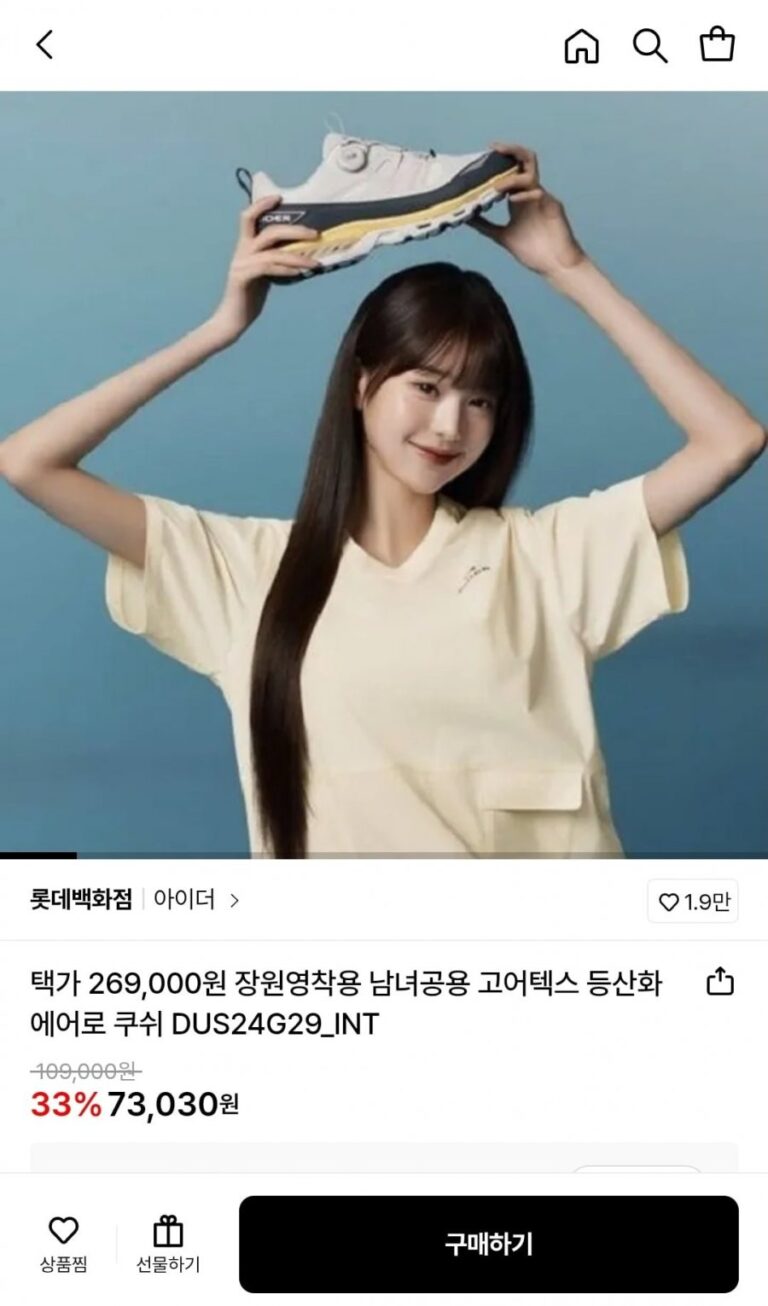Share this product listing
The image size is (768, 1306).
[720, 982]
